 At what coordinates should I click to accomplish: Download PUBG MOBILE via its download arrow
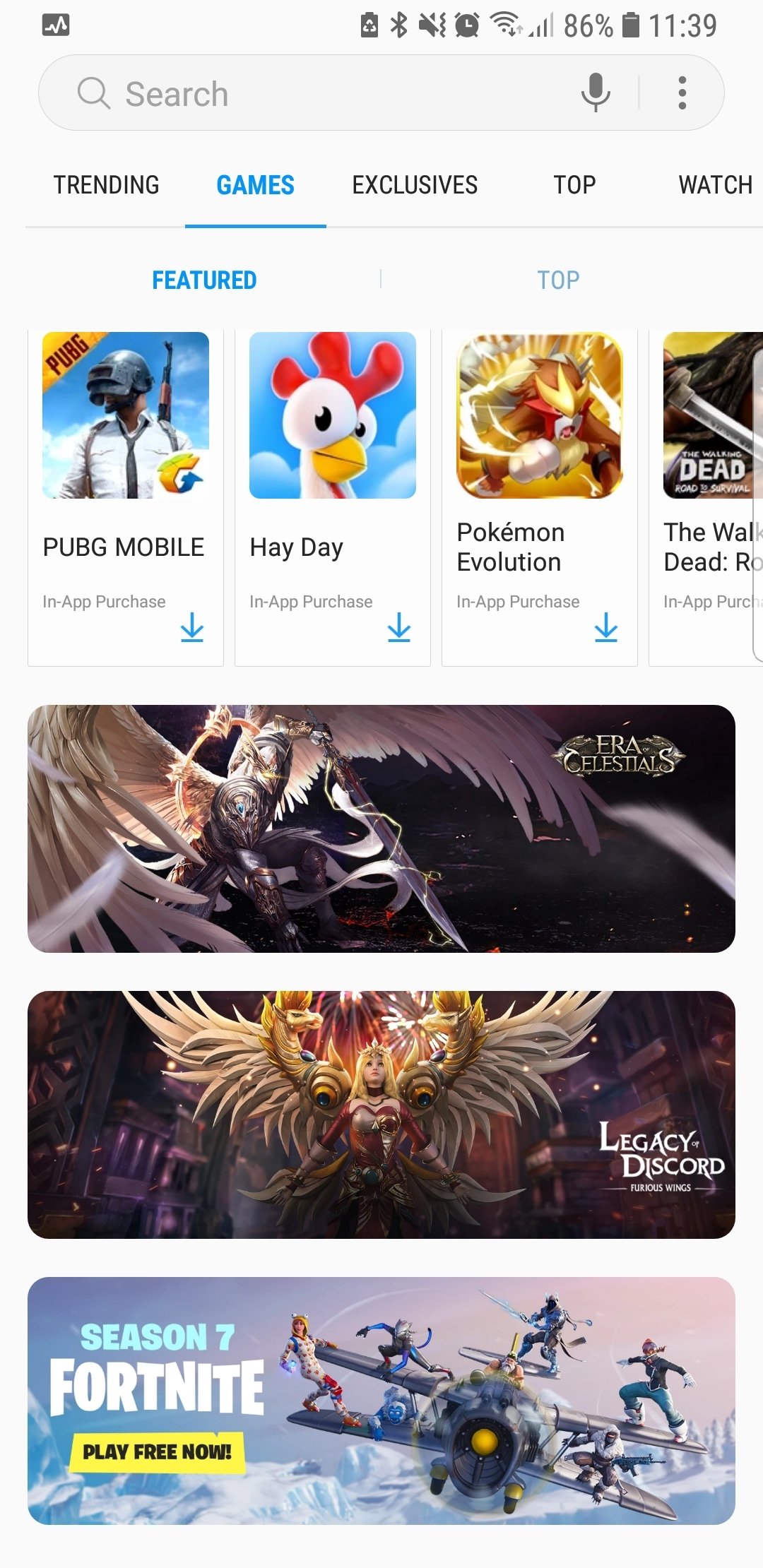(192, 631)
